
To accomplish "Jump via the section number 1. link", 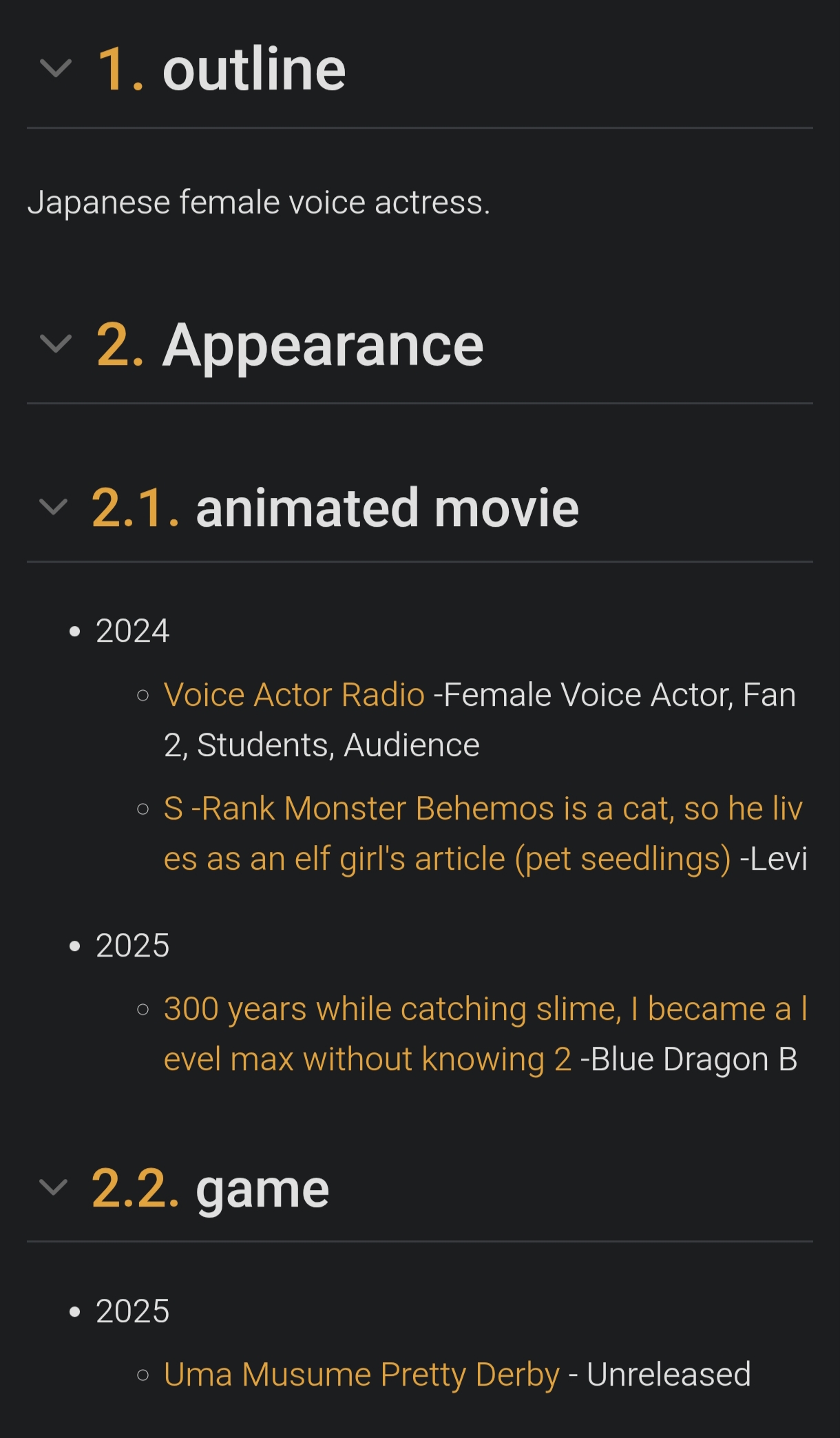I will 120,69.
